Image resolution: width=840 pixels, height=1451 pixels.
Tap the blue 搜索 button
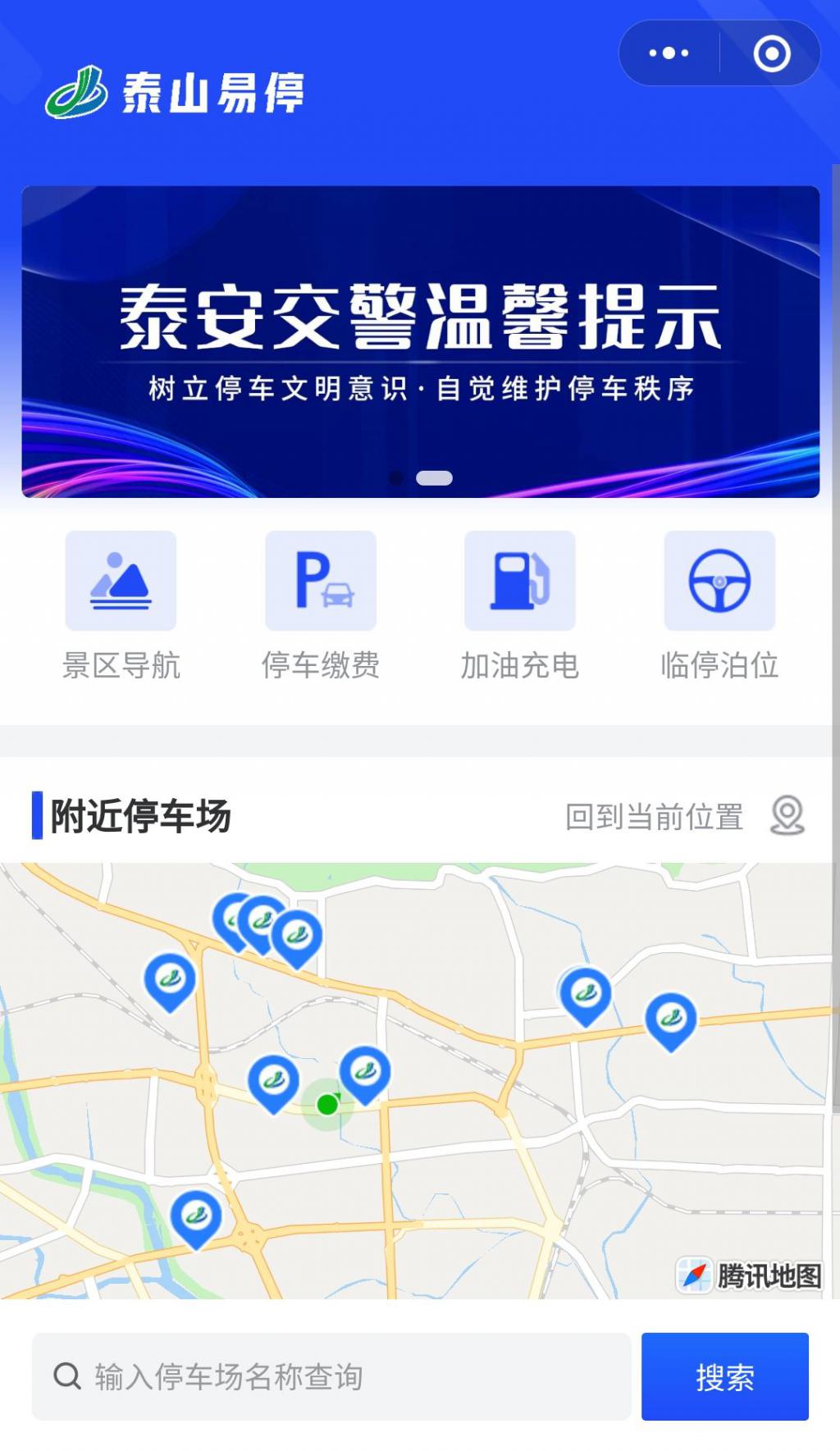tap(725, 1376)
